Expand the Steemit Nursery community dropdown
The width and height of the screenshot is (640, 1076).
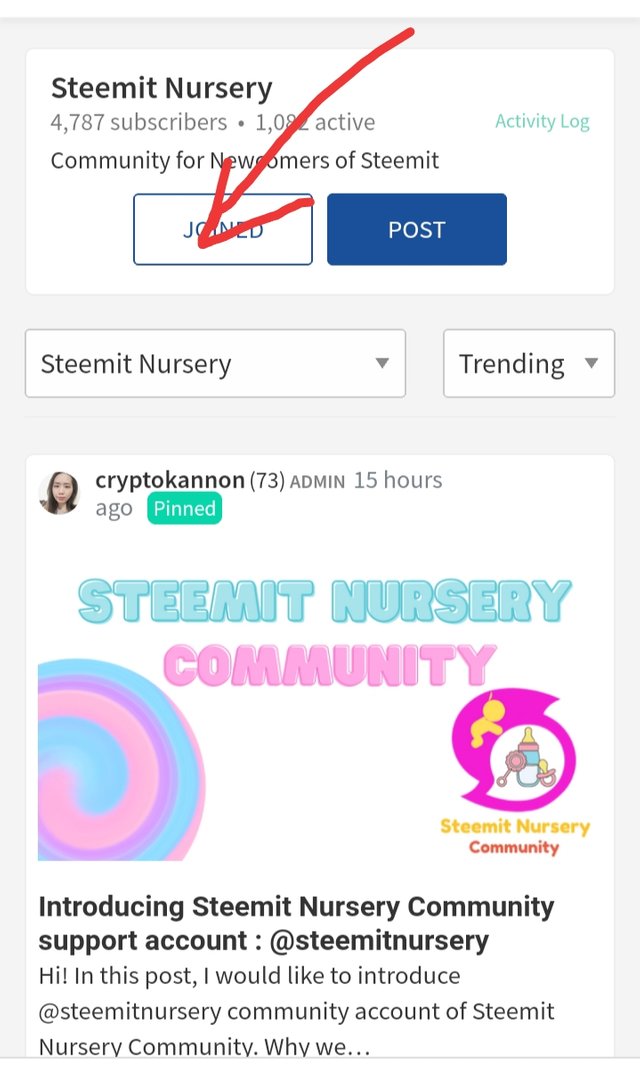pyautogui.click(x=215, y=364)
